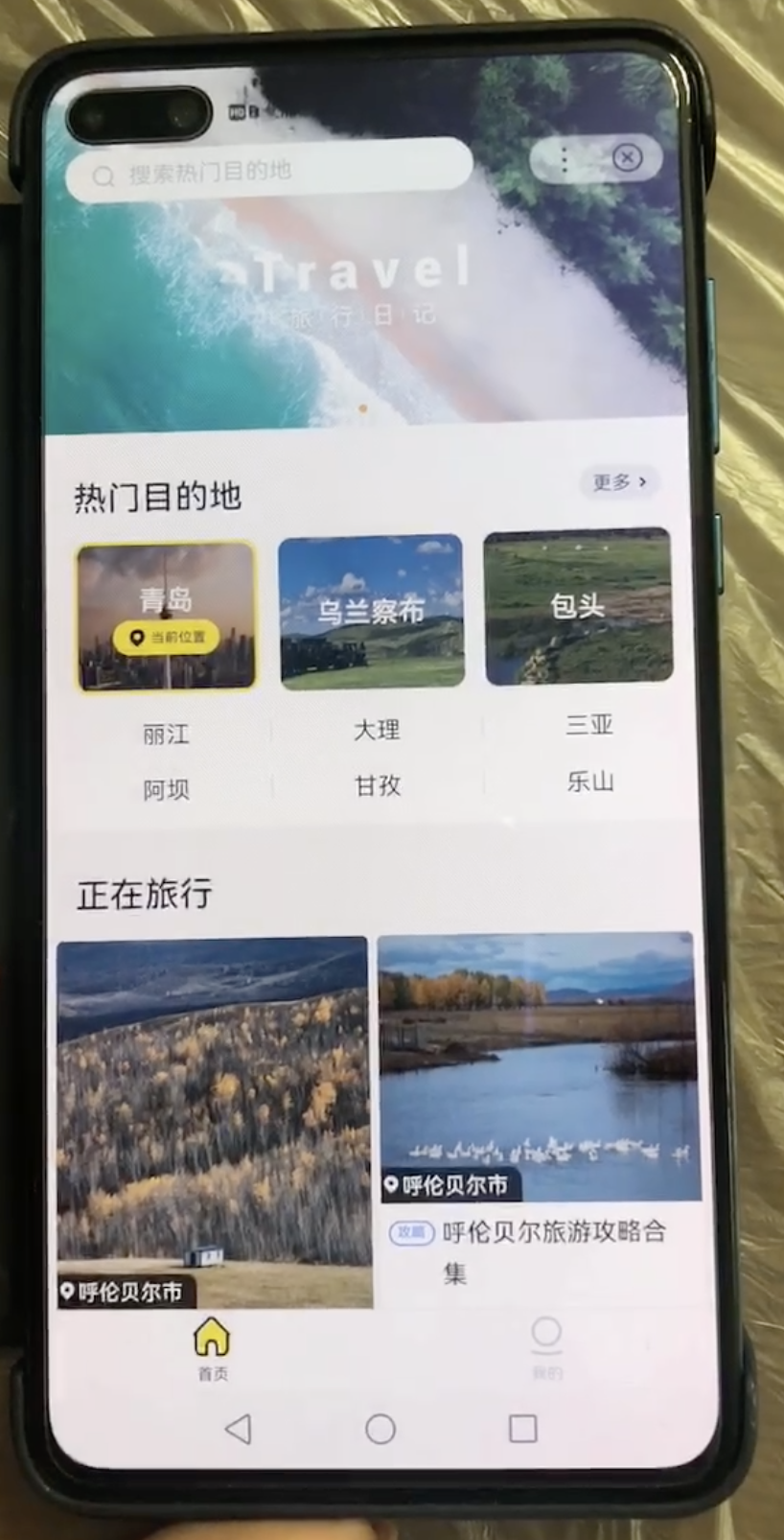The image size is (784, 1540).
Task: Close the mini program with X button
Action: 628,158
